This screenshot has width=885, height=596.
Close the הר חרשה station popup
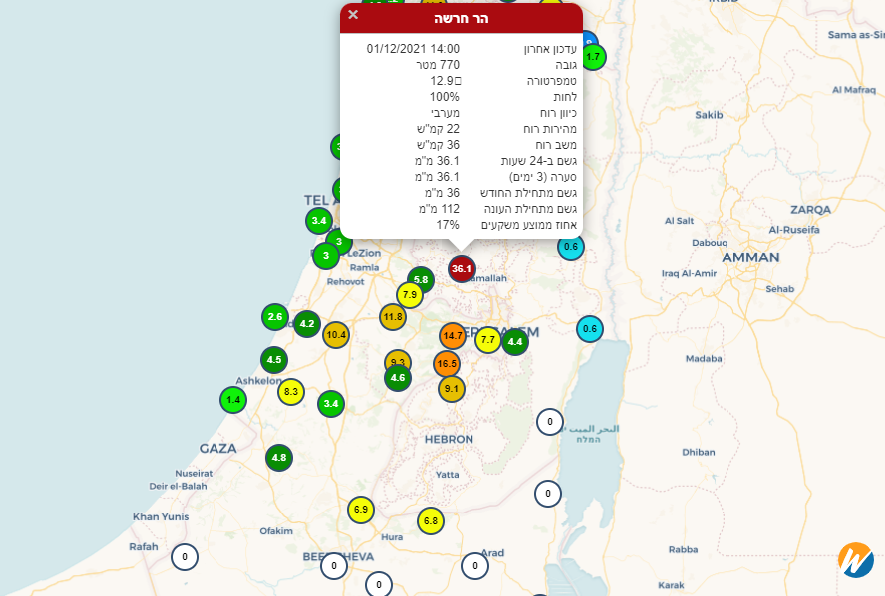[353, 15]
